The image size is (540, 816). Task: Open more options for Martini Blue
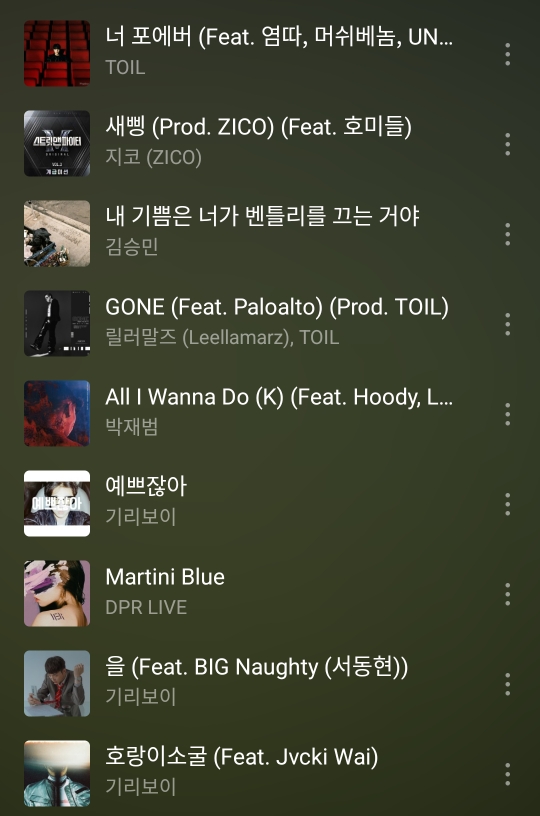508,594
